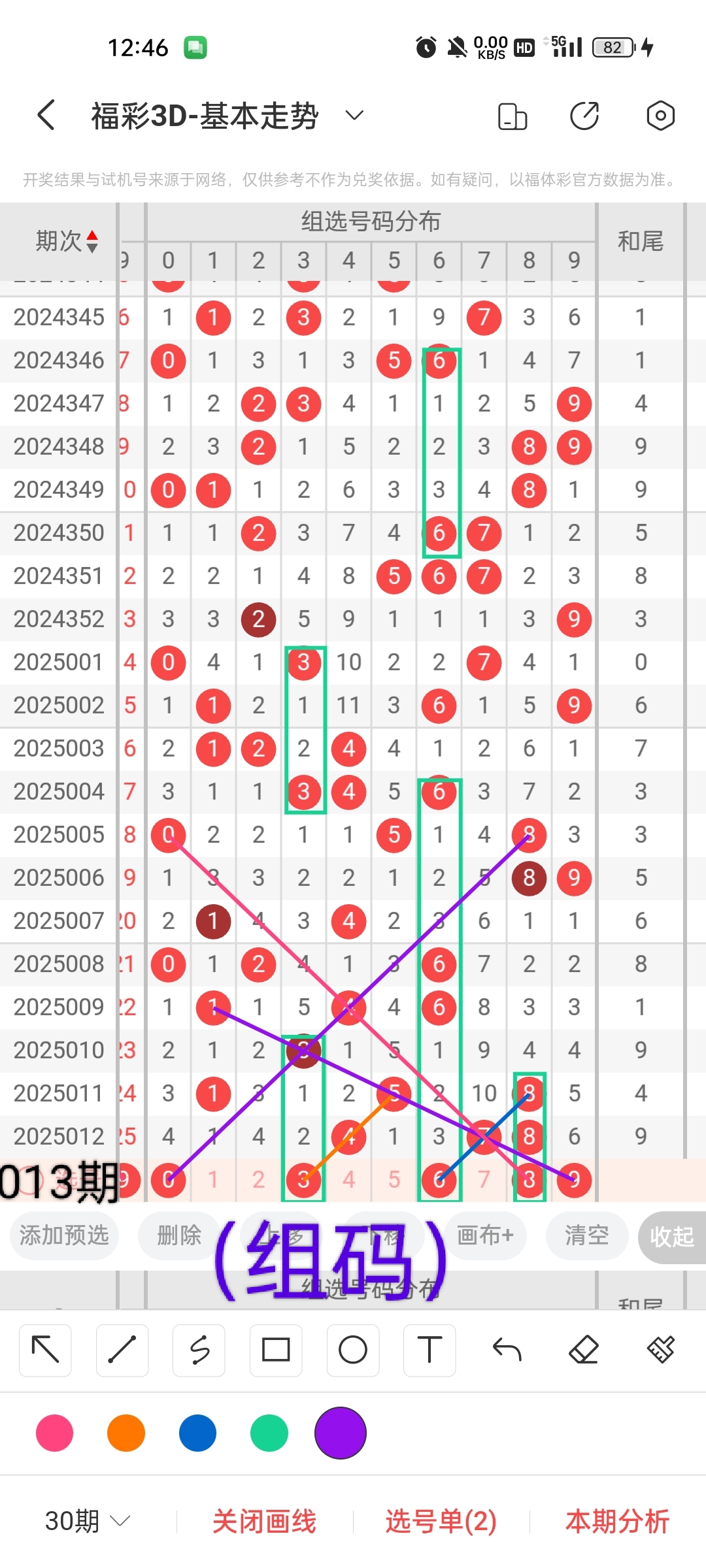Sort by 期次 column header

point(67,241)
